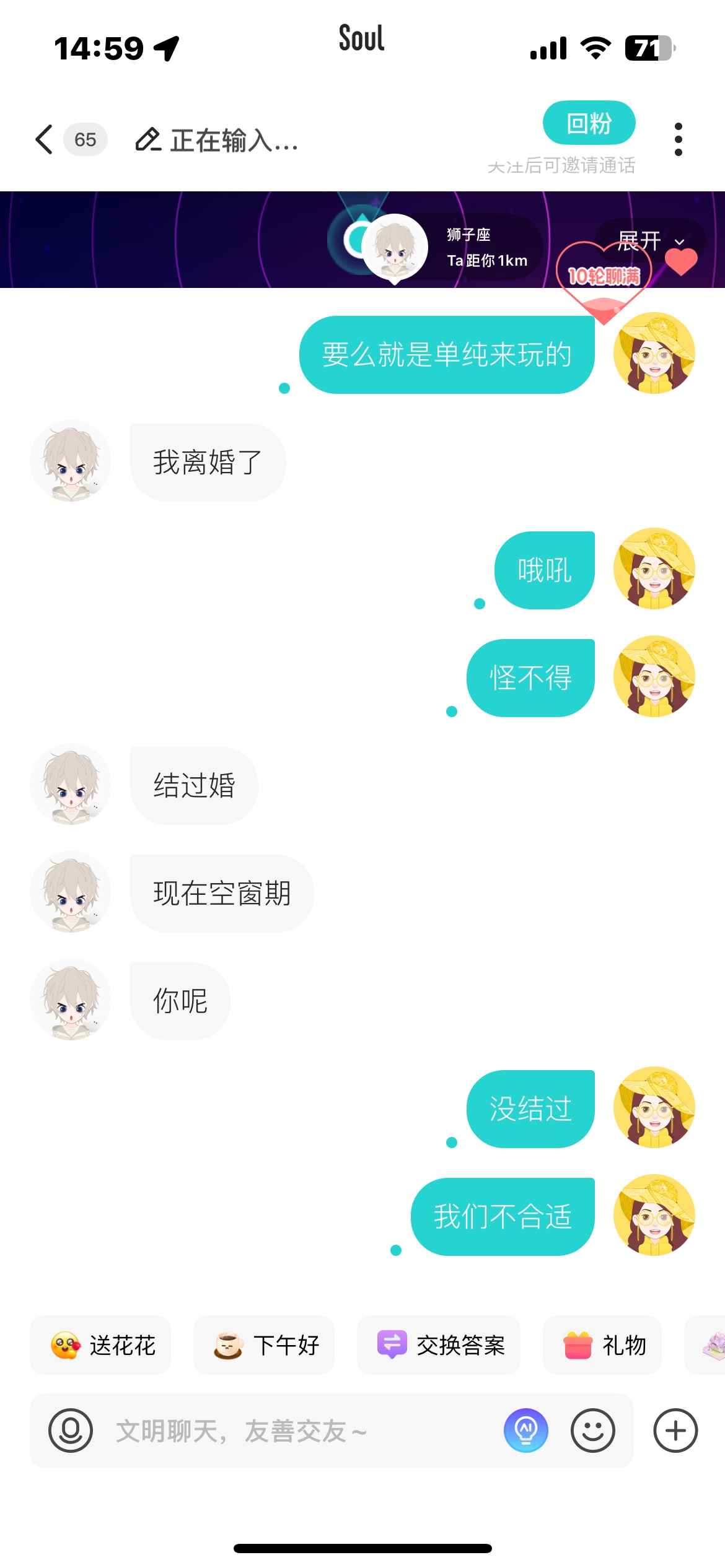Send the 下午好 quick greeting
The width and height of the screenshot is (725, 1568).
[264, 1345]
